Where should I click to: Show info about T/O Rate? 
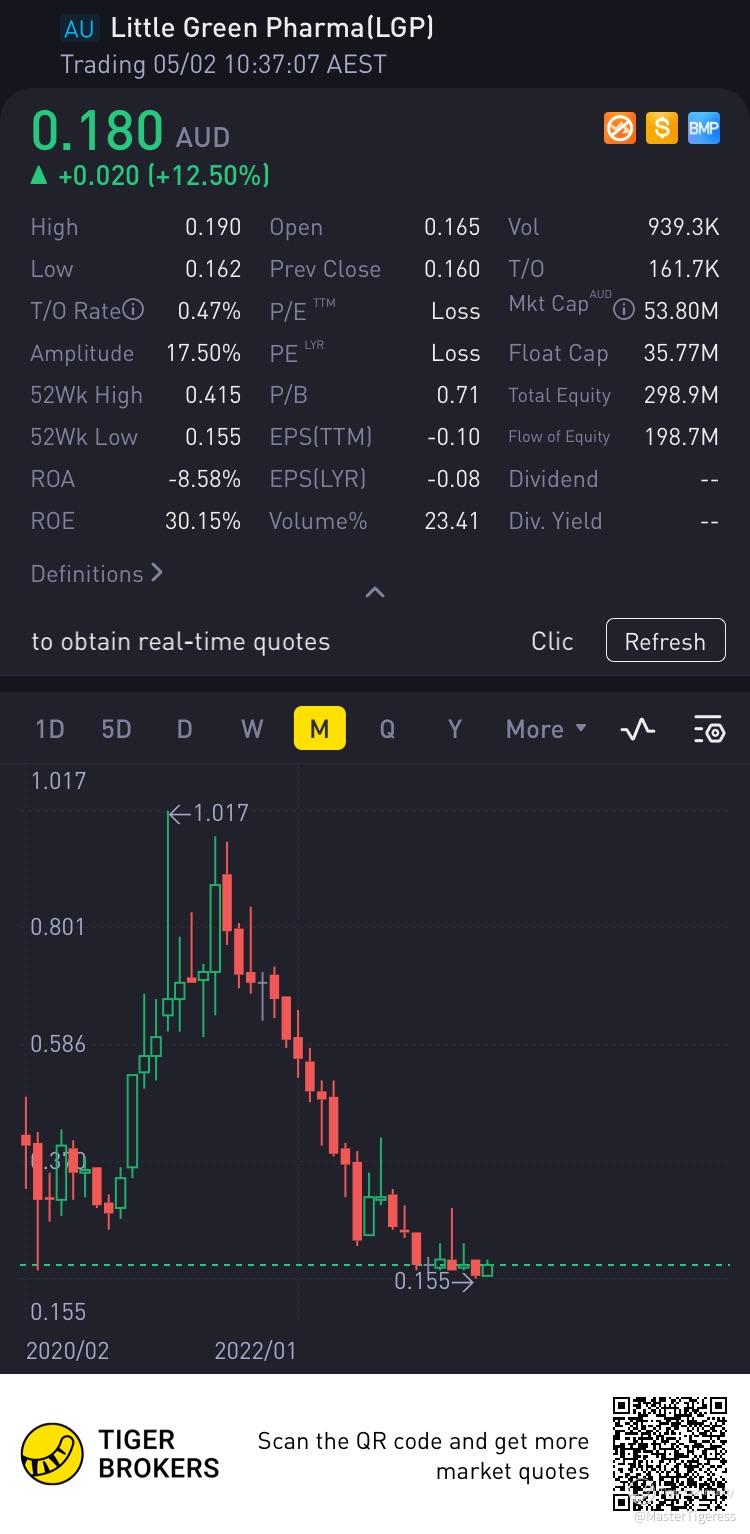[133, 310]
